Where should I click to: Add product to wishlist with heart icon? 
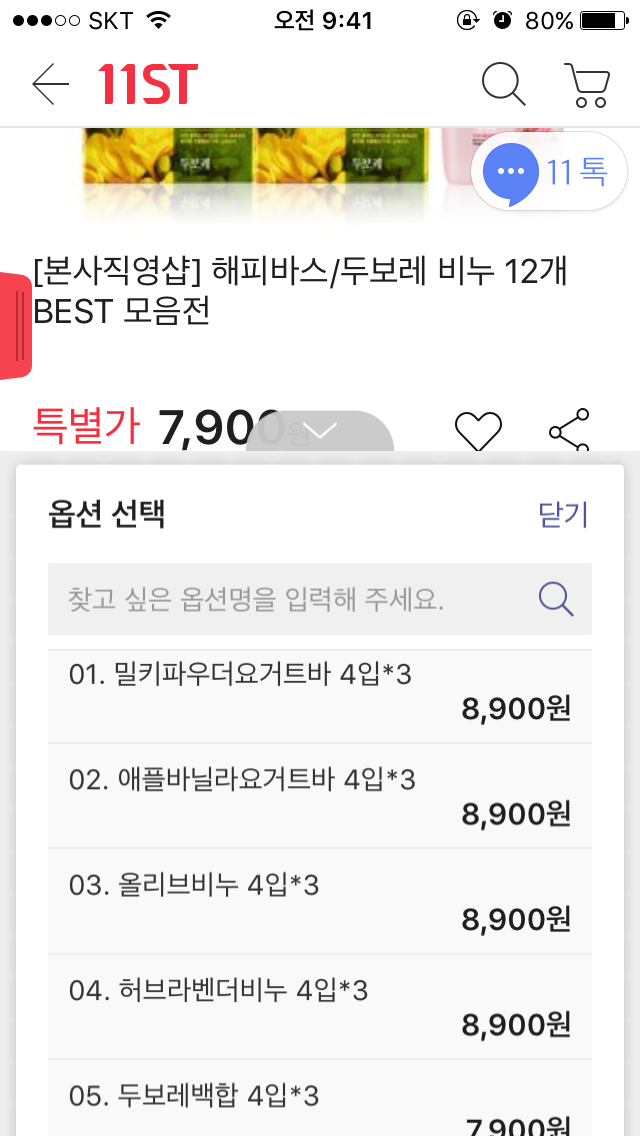click(478, 432)
